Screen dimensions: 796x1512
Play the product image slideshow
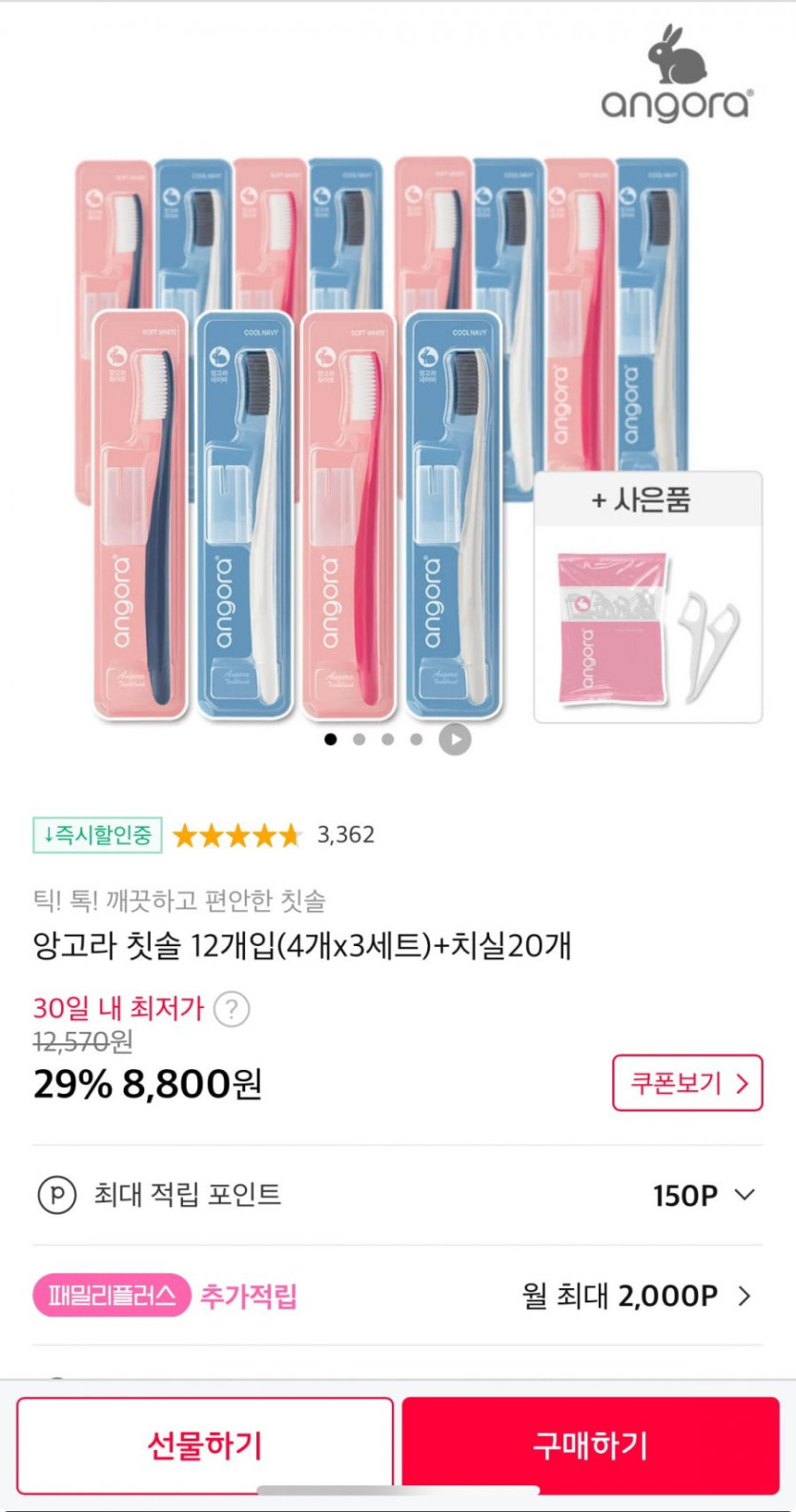[x=455, y=739]
